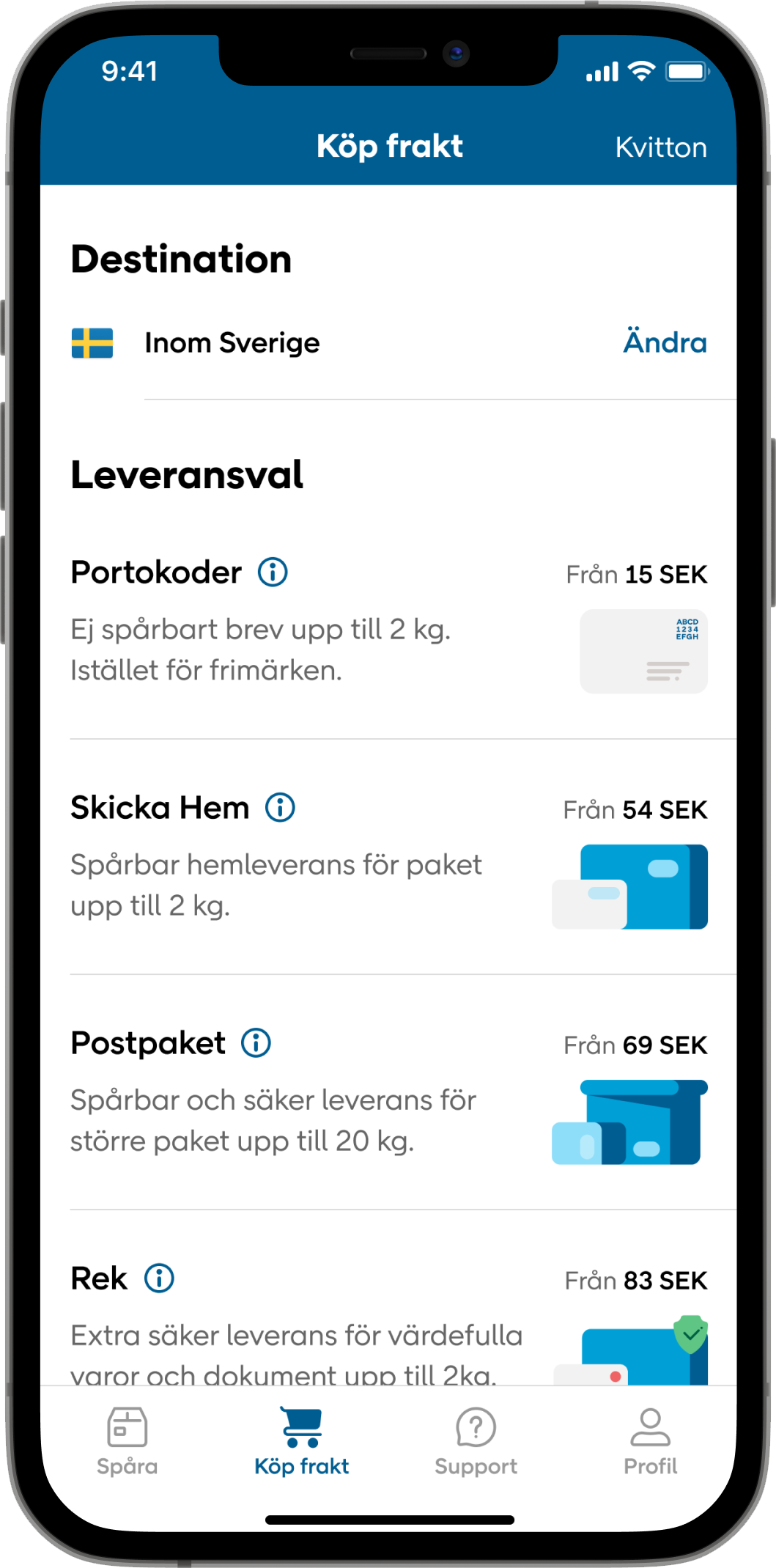
Task: Show info about Skicka Hem
Action: (x=280, y=807)
